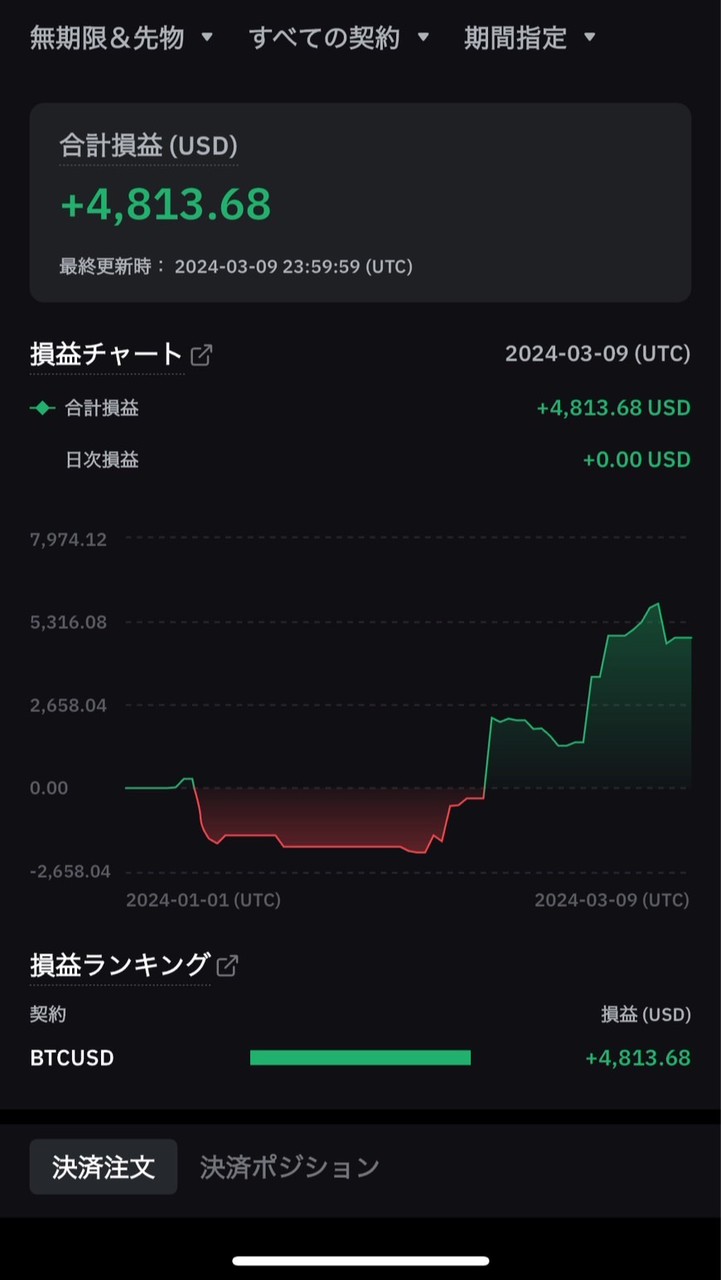This screenshot has height=1280, width=721.
Task: Open the 無期限&先物 dropdown
Action: (121, 38)
